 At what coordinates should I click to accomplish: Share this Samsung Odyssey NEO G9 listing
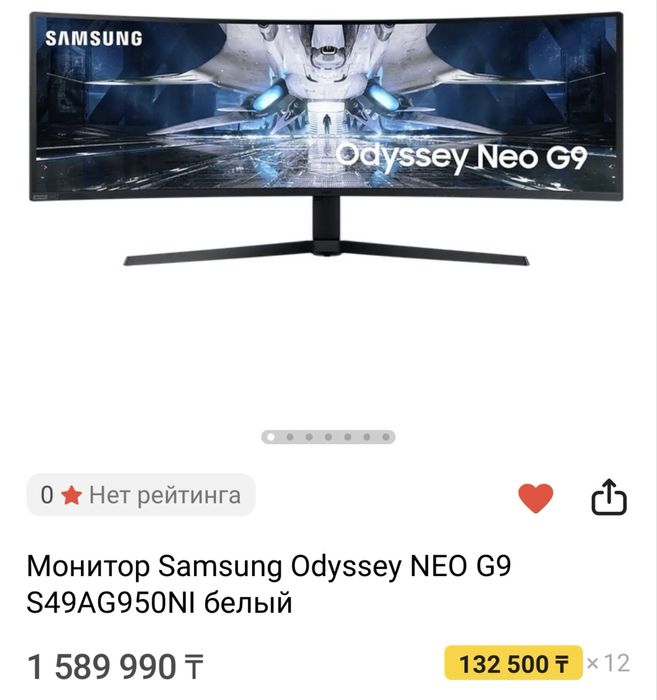(608, 496)
